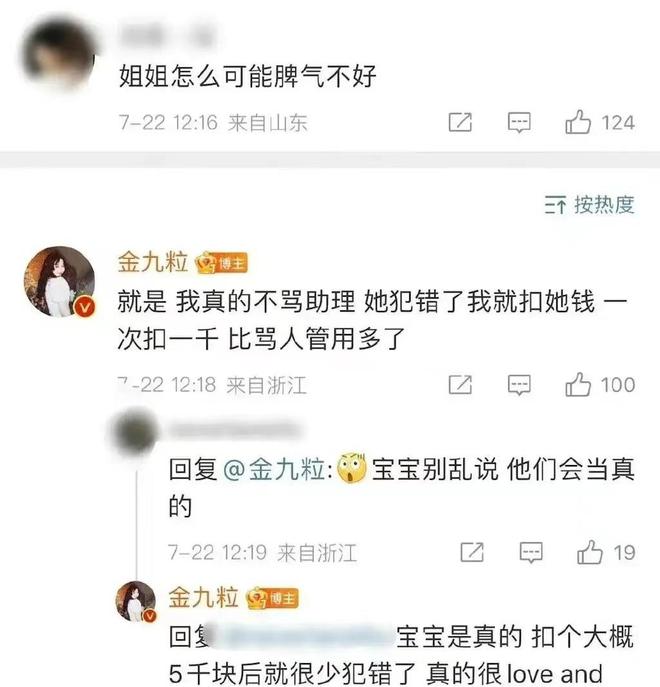View the top commenter's profile avatar
This screenshot has height=687, width=660.
pos(59,48)
